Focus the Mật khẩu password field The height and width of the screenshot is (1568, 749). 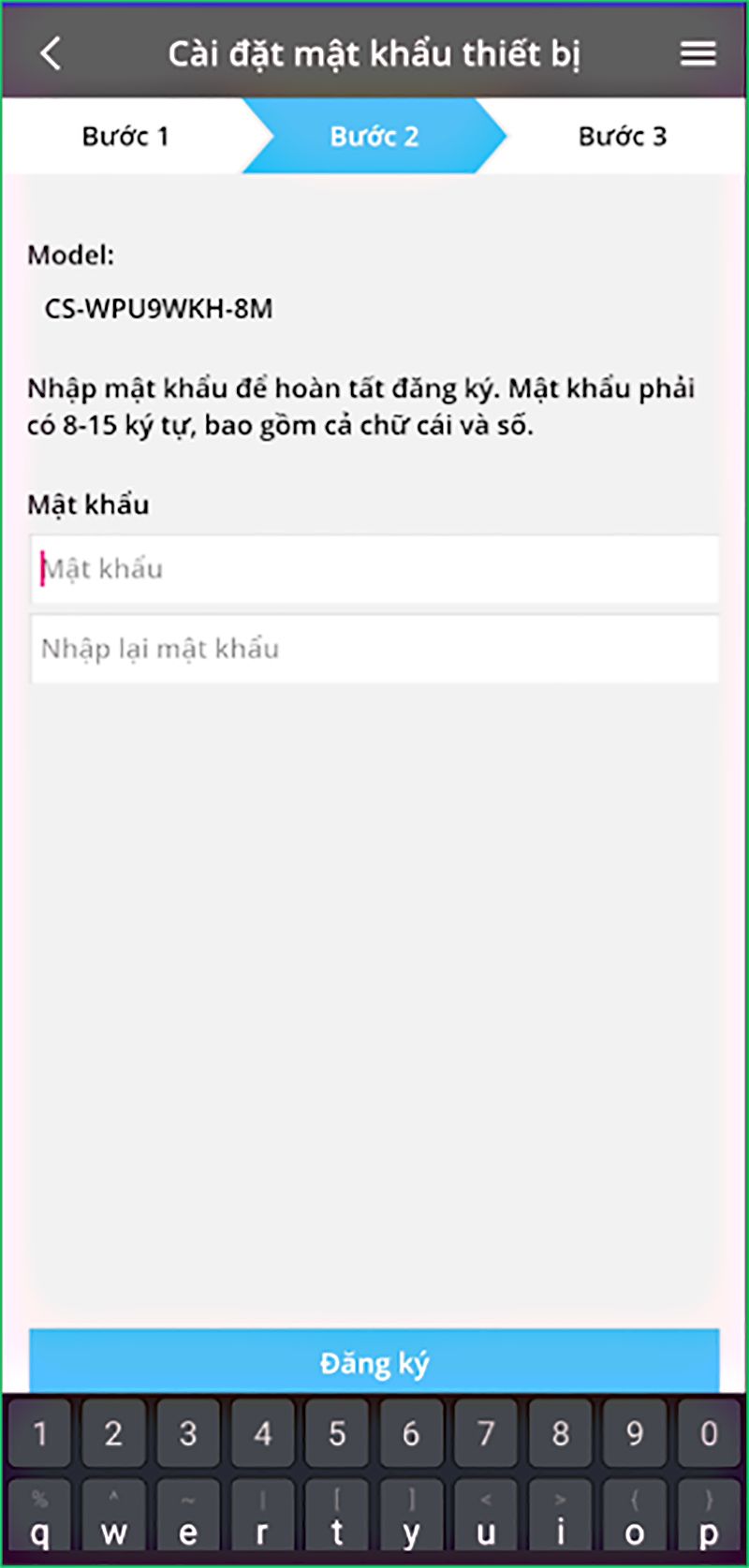tap(374, 569)
